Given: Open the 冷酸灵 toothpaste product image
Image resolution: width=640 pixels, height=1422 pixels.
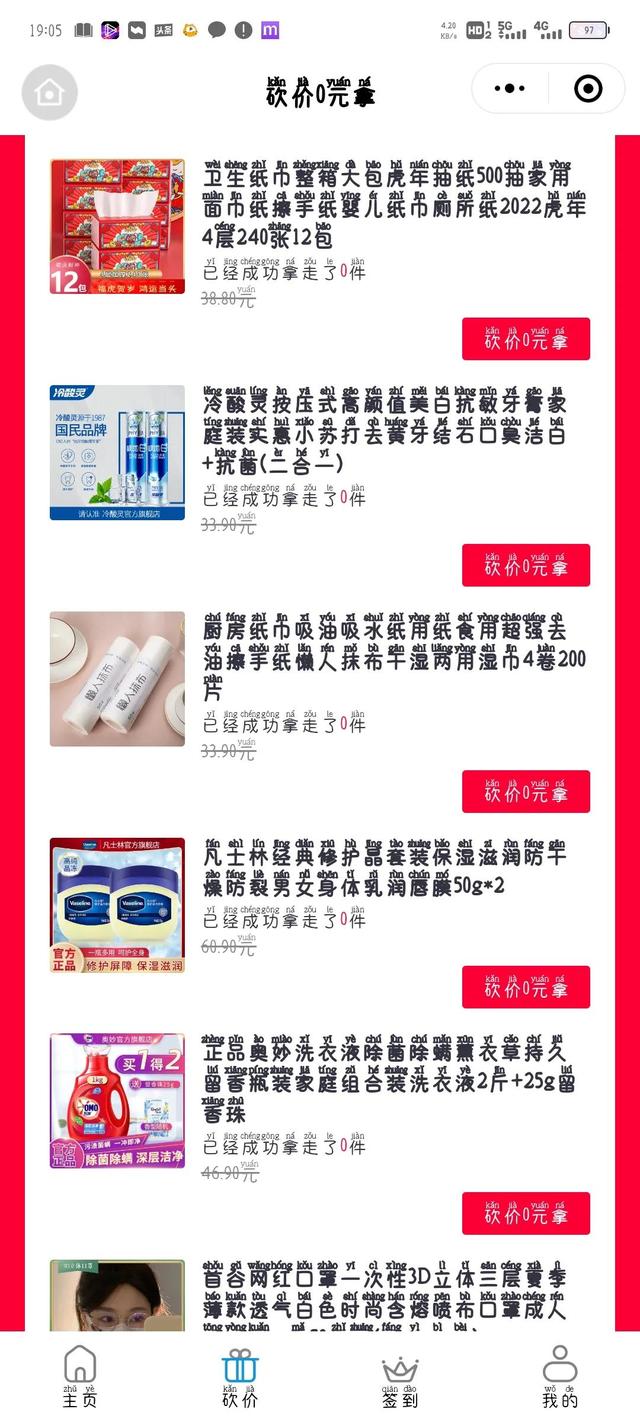Looking at the screenshot, I should point(118,453).
